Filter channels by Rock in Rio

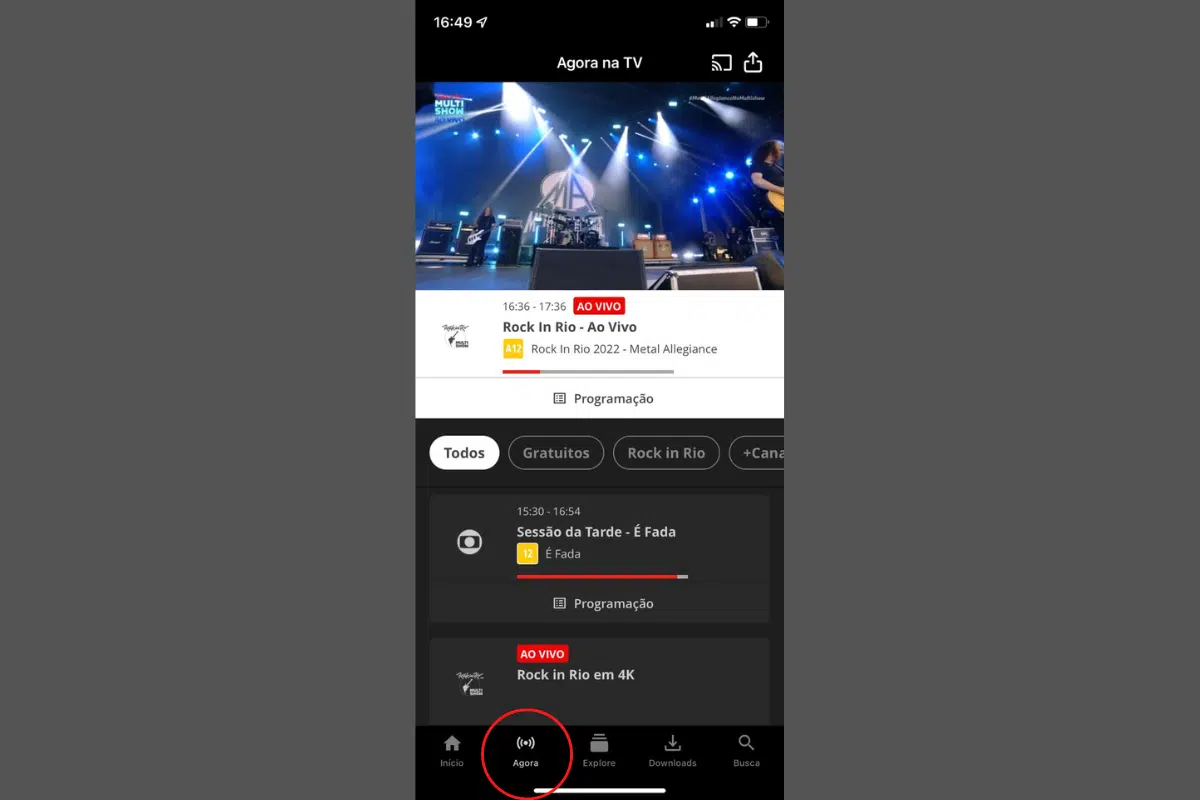point(666,453)
